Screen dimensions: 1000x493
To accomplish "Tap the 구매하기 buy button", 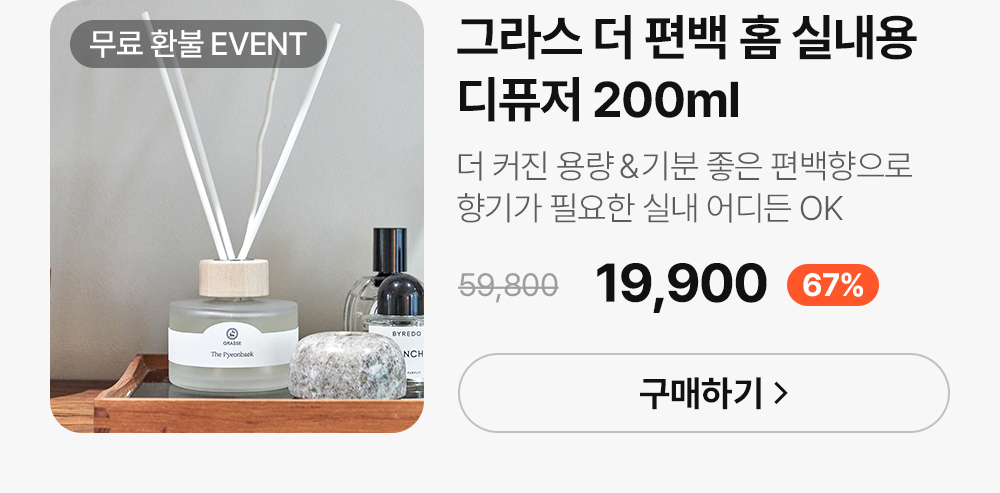I will click(703, 394).
